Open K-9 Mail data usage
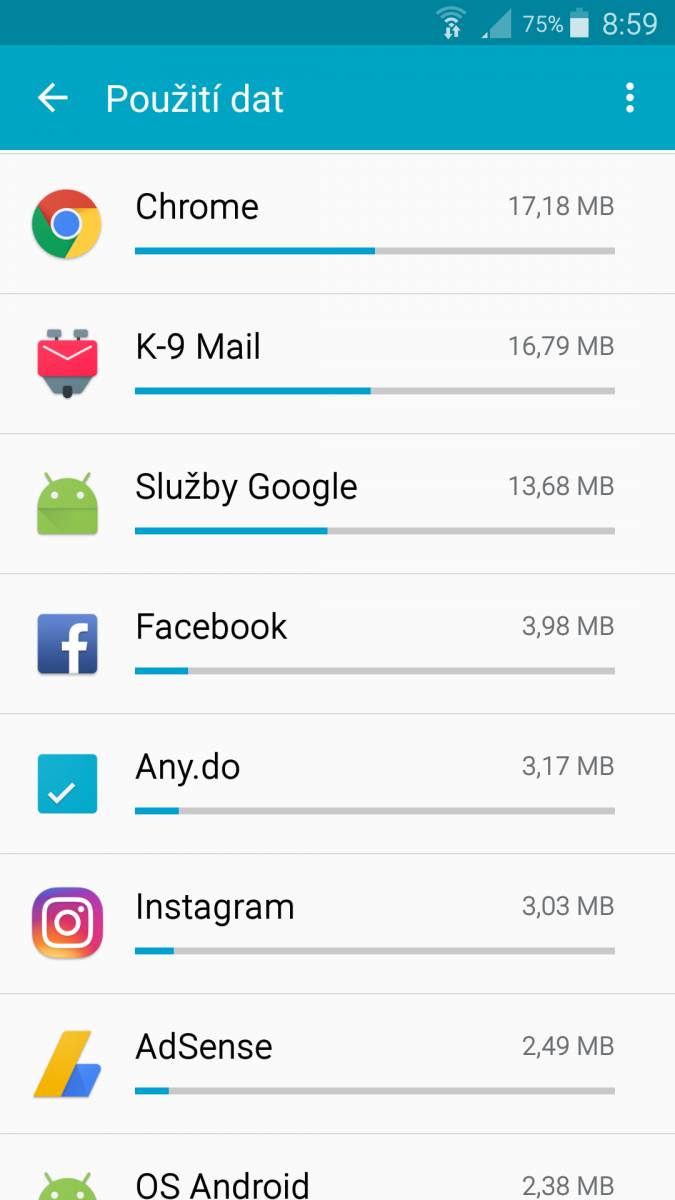 337,364
